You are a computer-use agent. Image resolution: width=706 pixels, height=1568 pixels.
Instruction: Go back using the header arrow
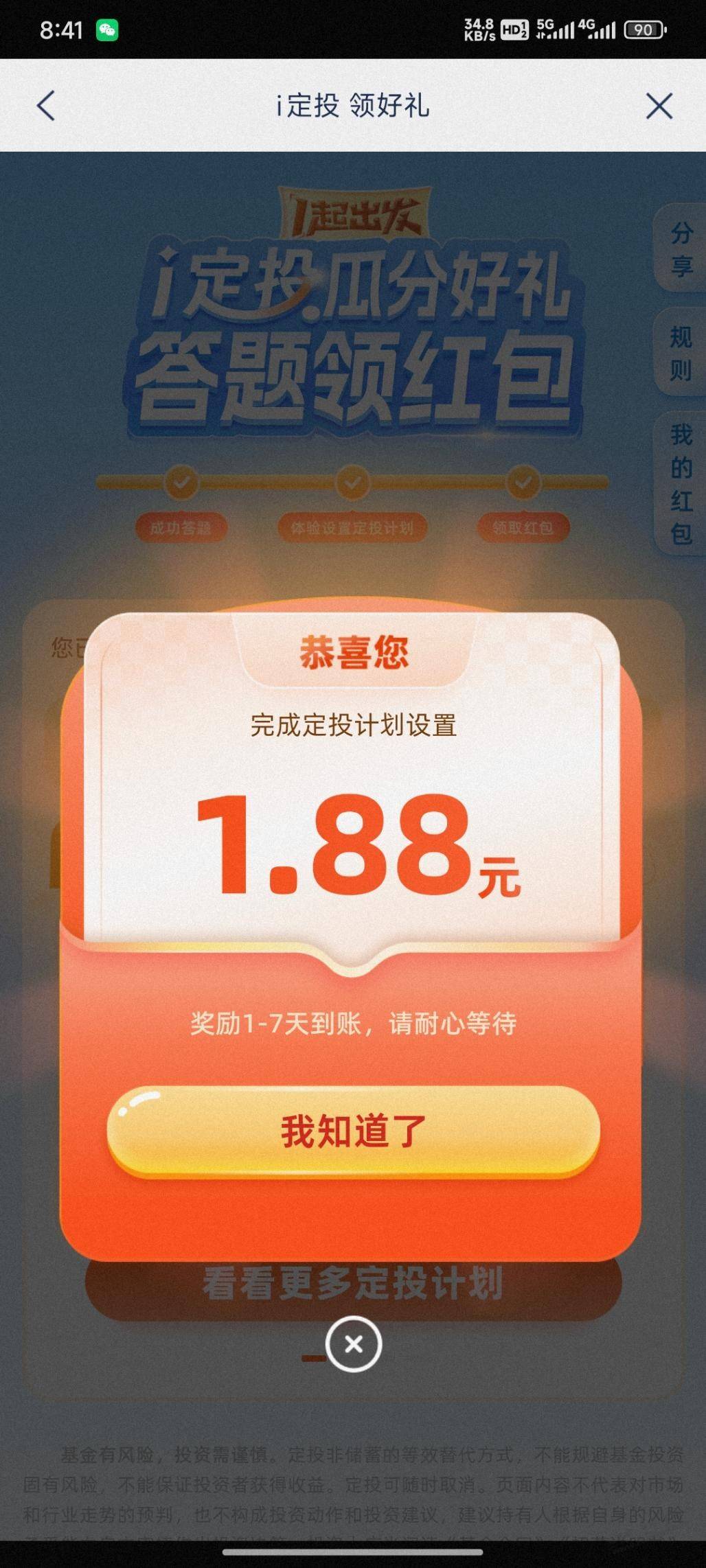(x=45, y=106)
